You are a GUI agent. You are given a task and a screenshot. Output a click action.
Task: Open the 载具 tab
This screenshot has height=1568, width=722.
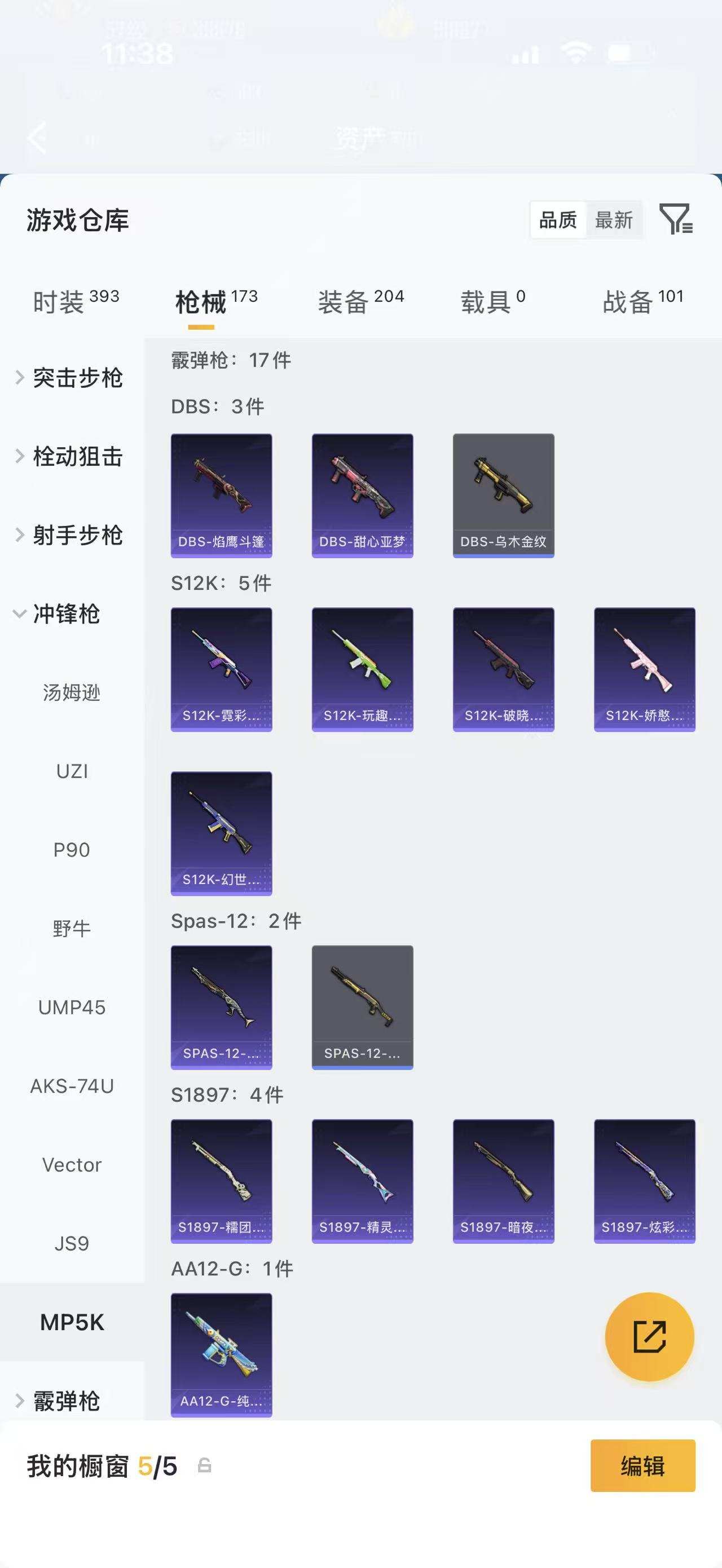click(x=492, y=301)
